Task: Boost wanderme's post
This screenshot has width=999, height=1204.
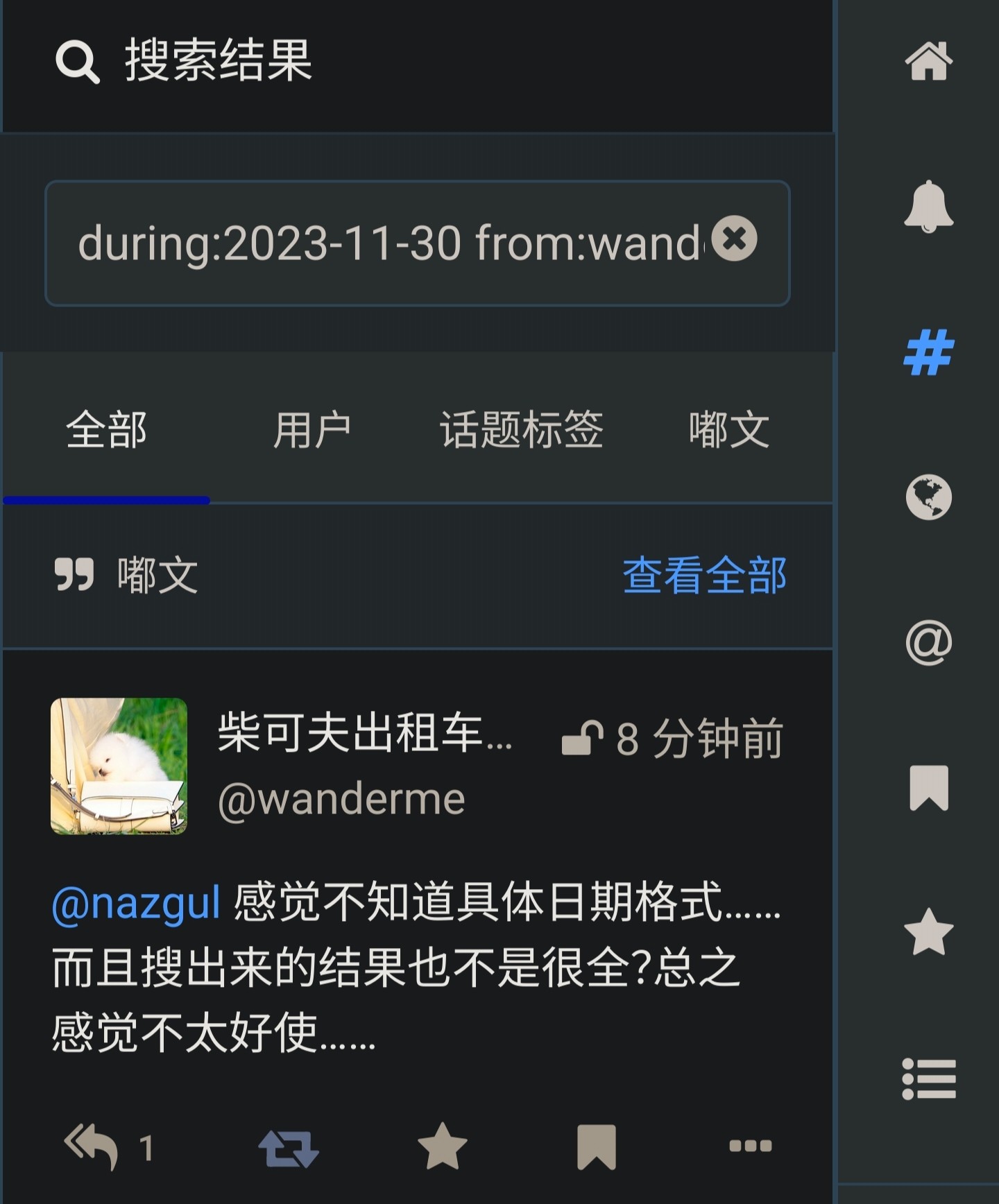Action: coord(288,1148)
